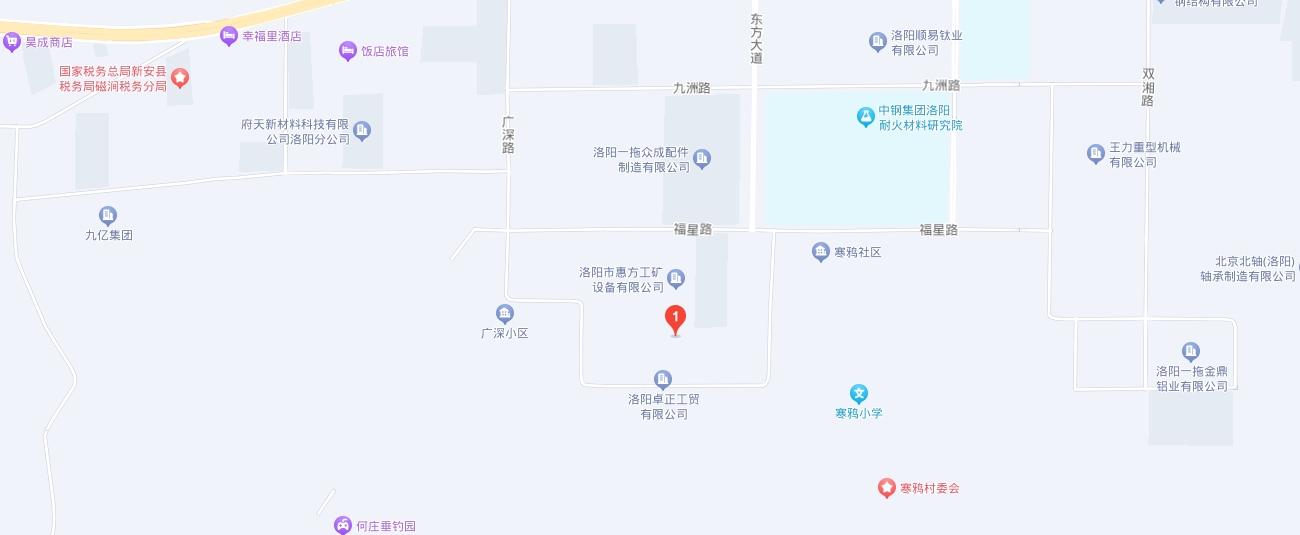Viewport: 1300px width, 535px height.
Task: Open the 洛阳一拖金鼎铝业有限公司 marker
Action: coord(1191,351)
